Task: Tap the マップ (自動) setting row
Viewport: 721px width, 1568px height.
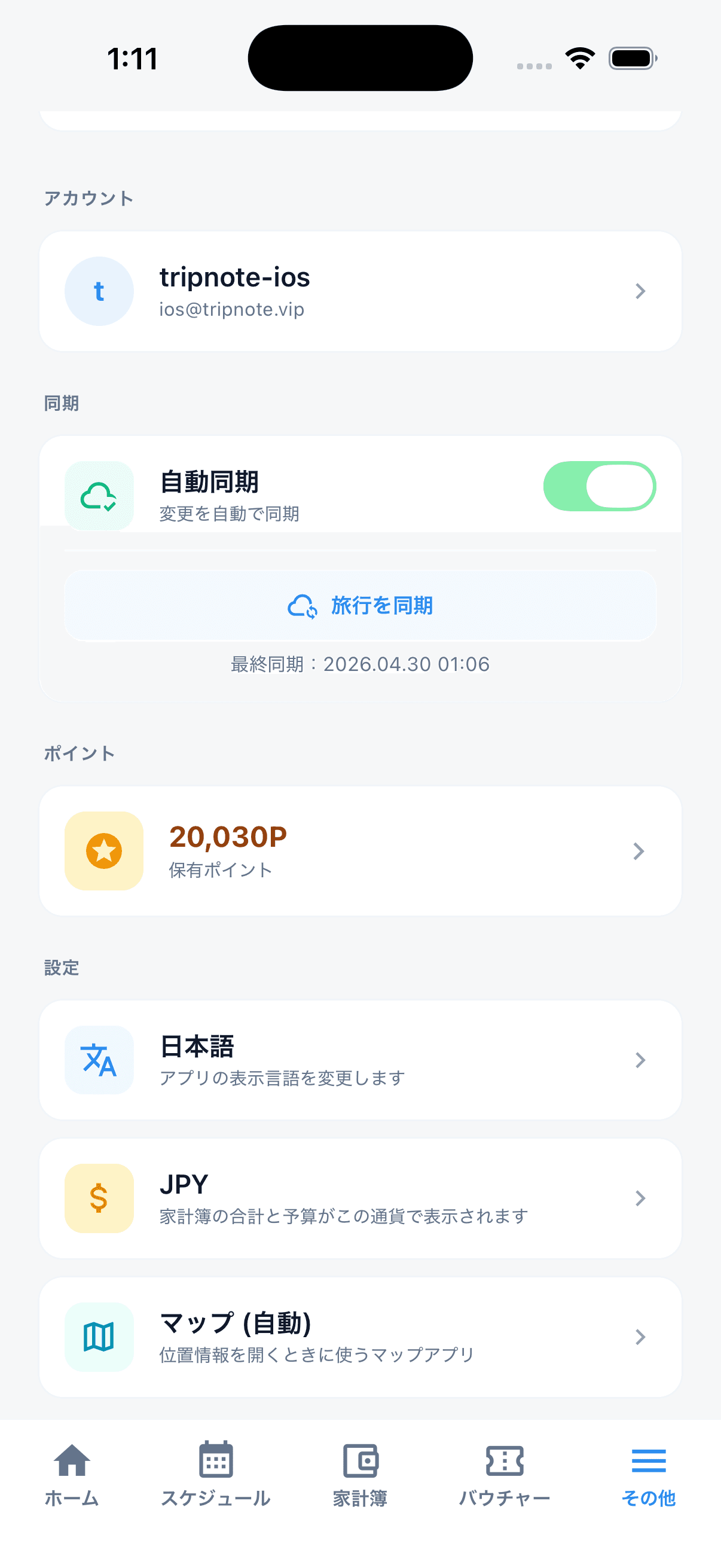Action: 360,1337
